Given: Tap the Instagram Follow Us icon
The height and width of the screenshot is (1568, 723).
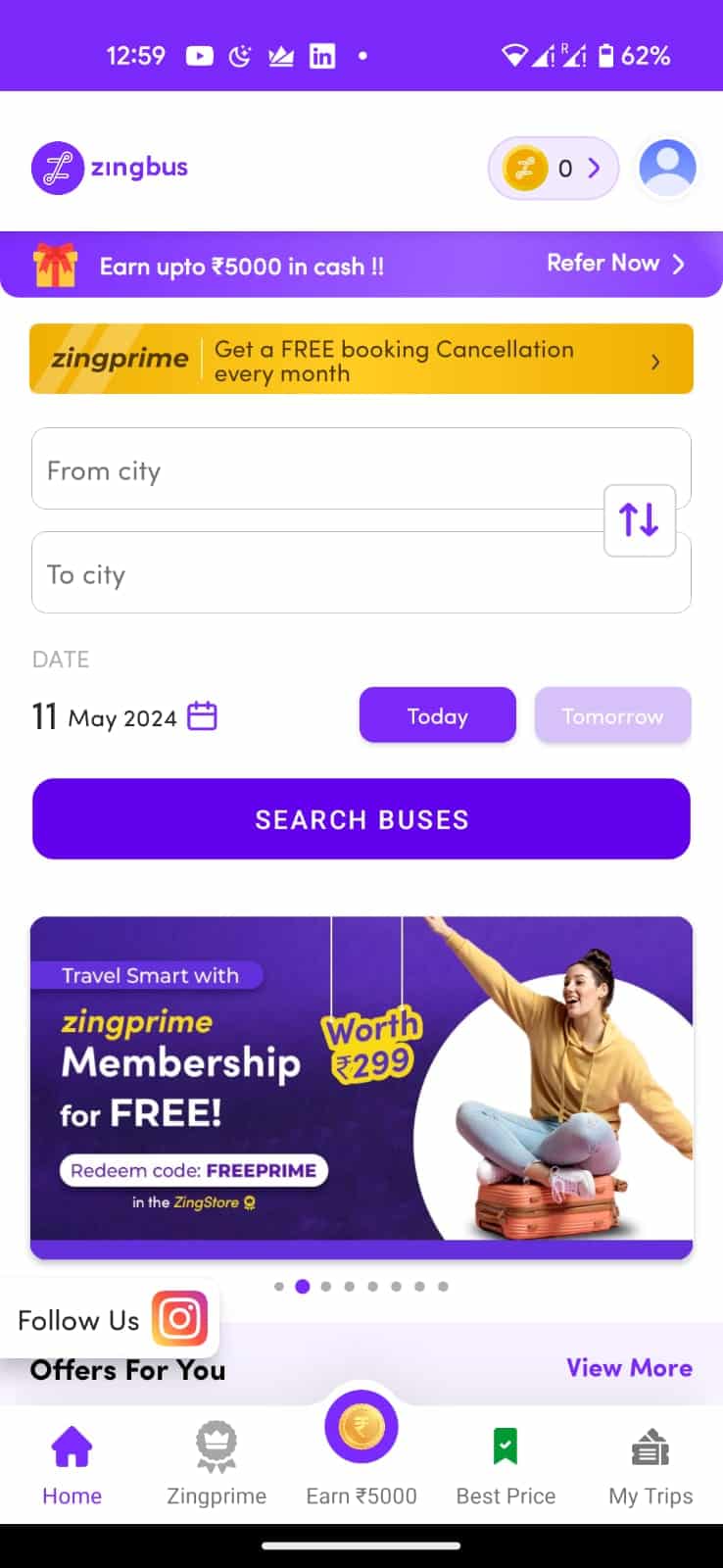Looking at the screenshot, I should [181, 1318].
